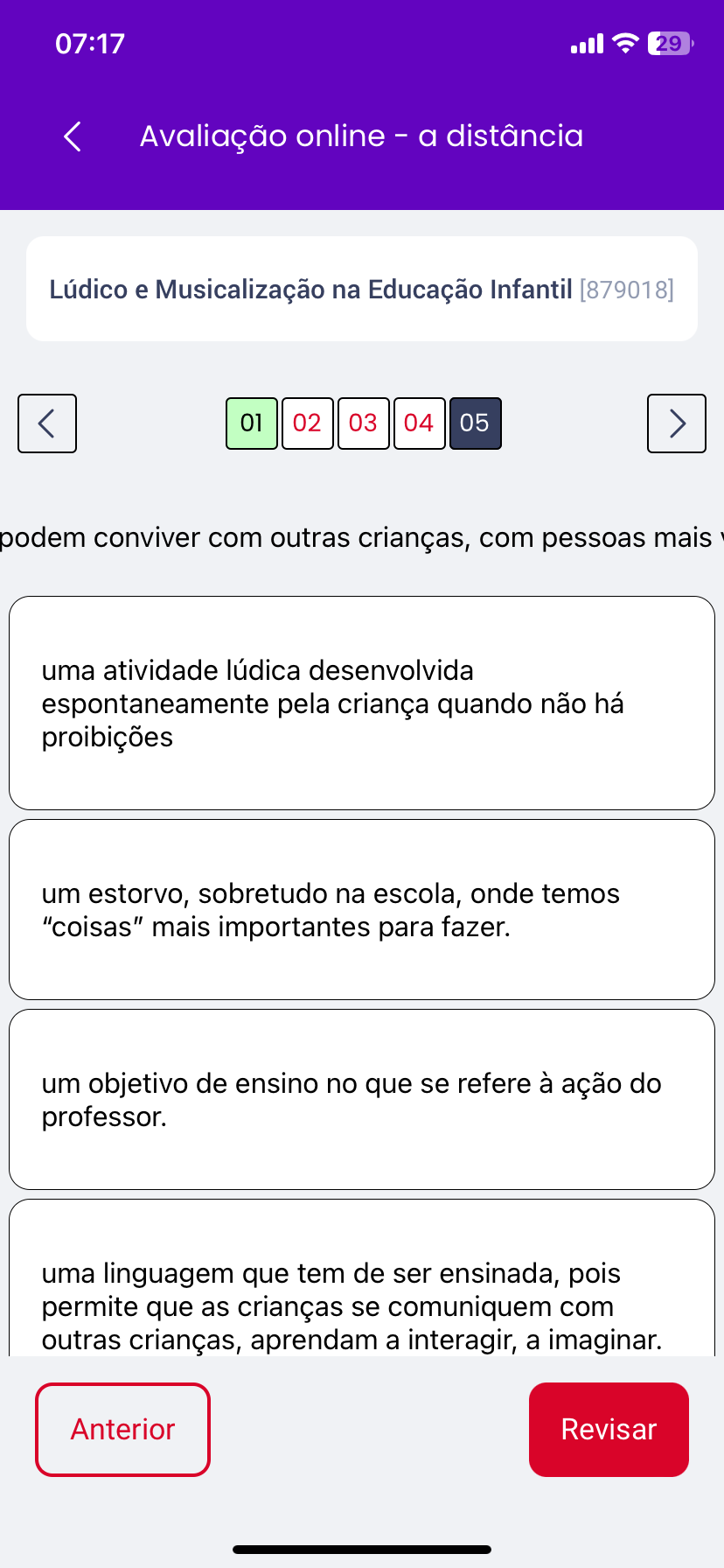This screenshot has height=1568, width=724.
Task: Jump to question 04
Action: [x=419, y=423]
